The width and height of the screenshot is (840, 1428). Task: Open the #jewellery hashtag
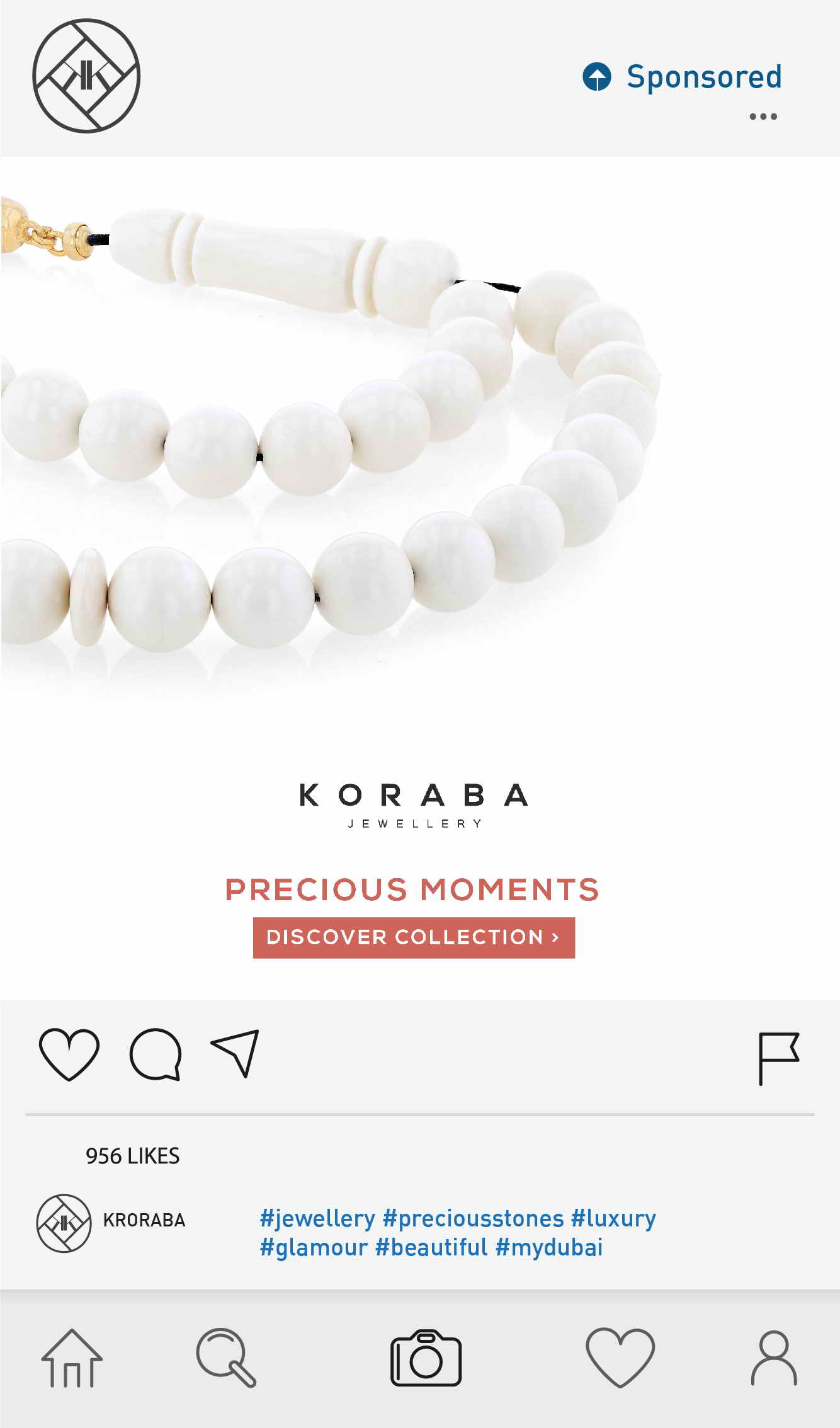point(318,1218)
